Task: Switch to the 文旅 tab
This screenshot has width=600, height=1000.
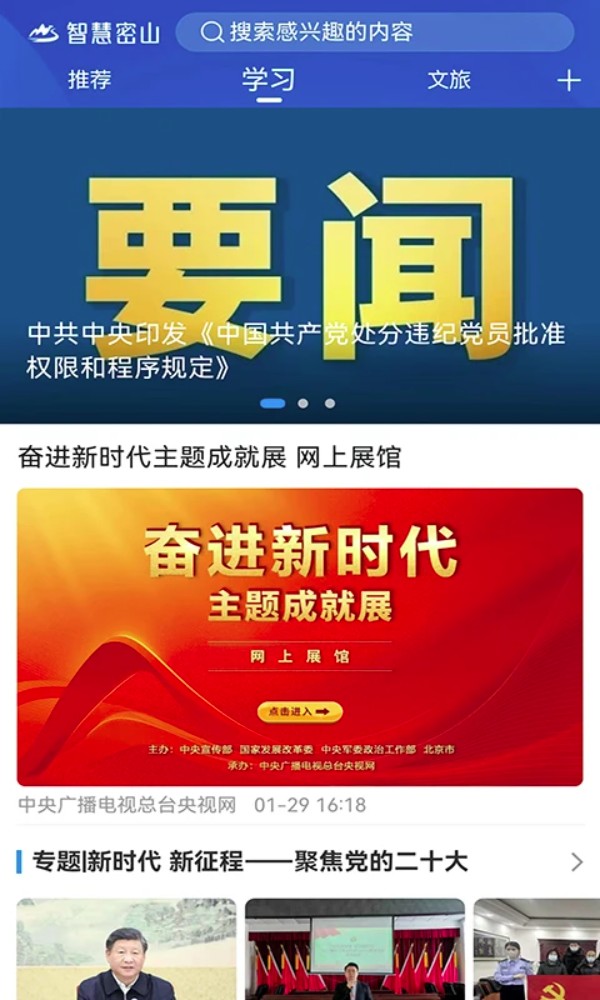Action: click(x=449, y=80)
